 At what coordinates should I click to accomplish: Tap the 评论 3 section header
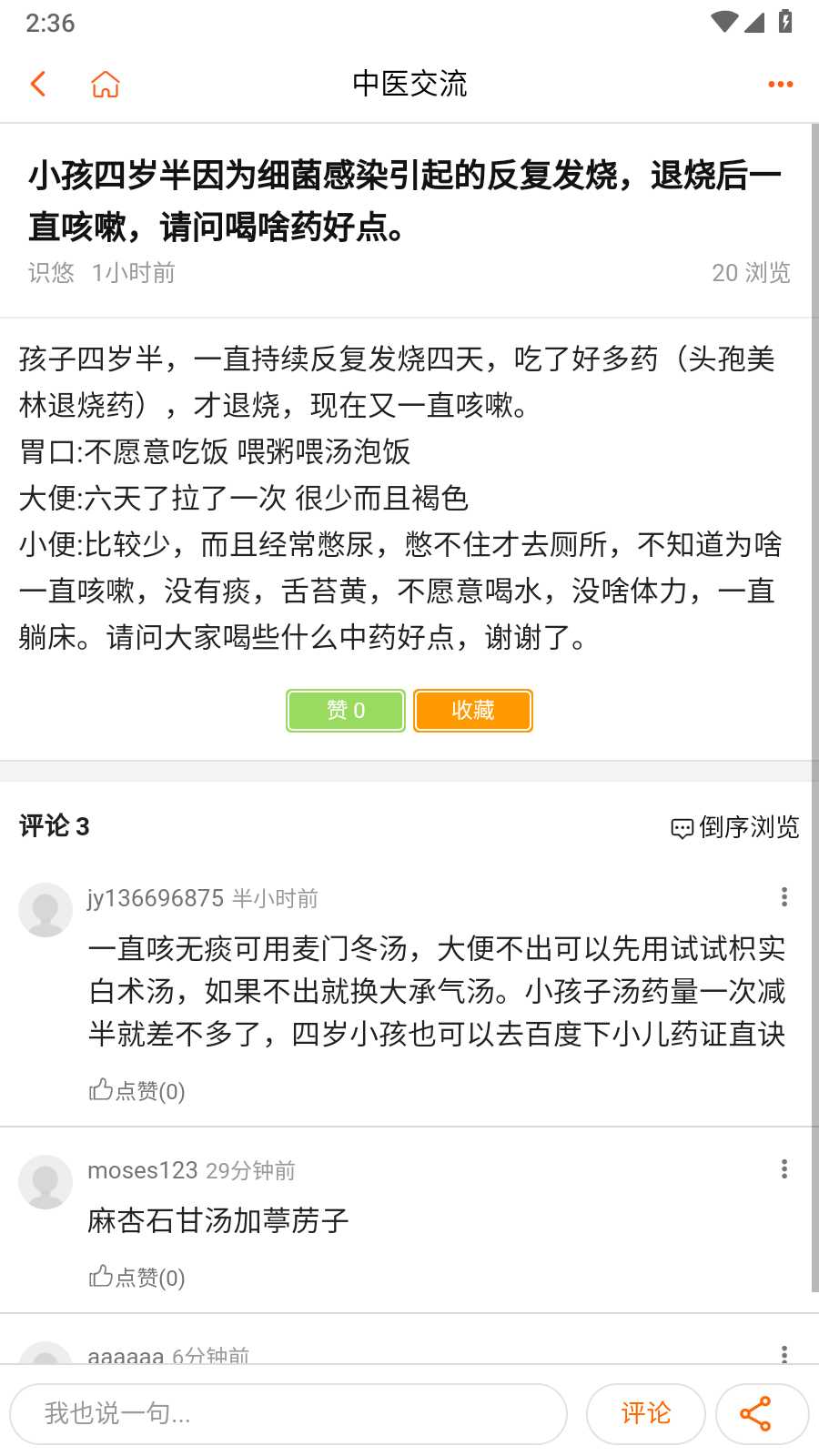tap(51, 826)
